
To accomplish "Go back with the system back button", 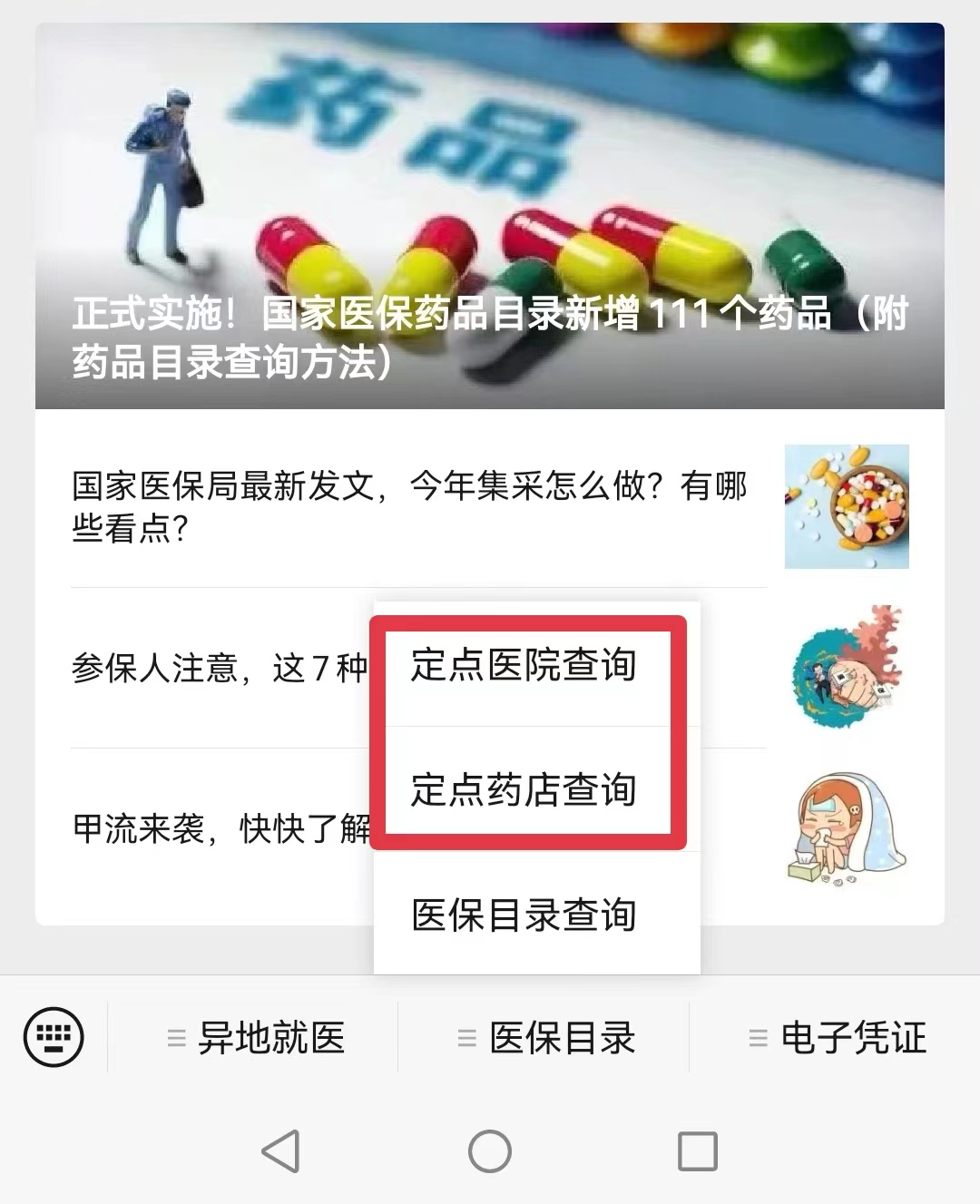I will (x=281, y=1151).
